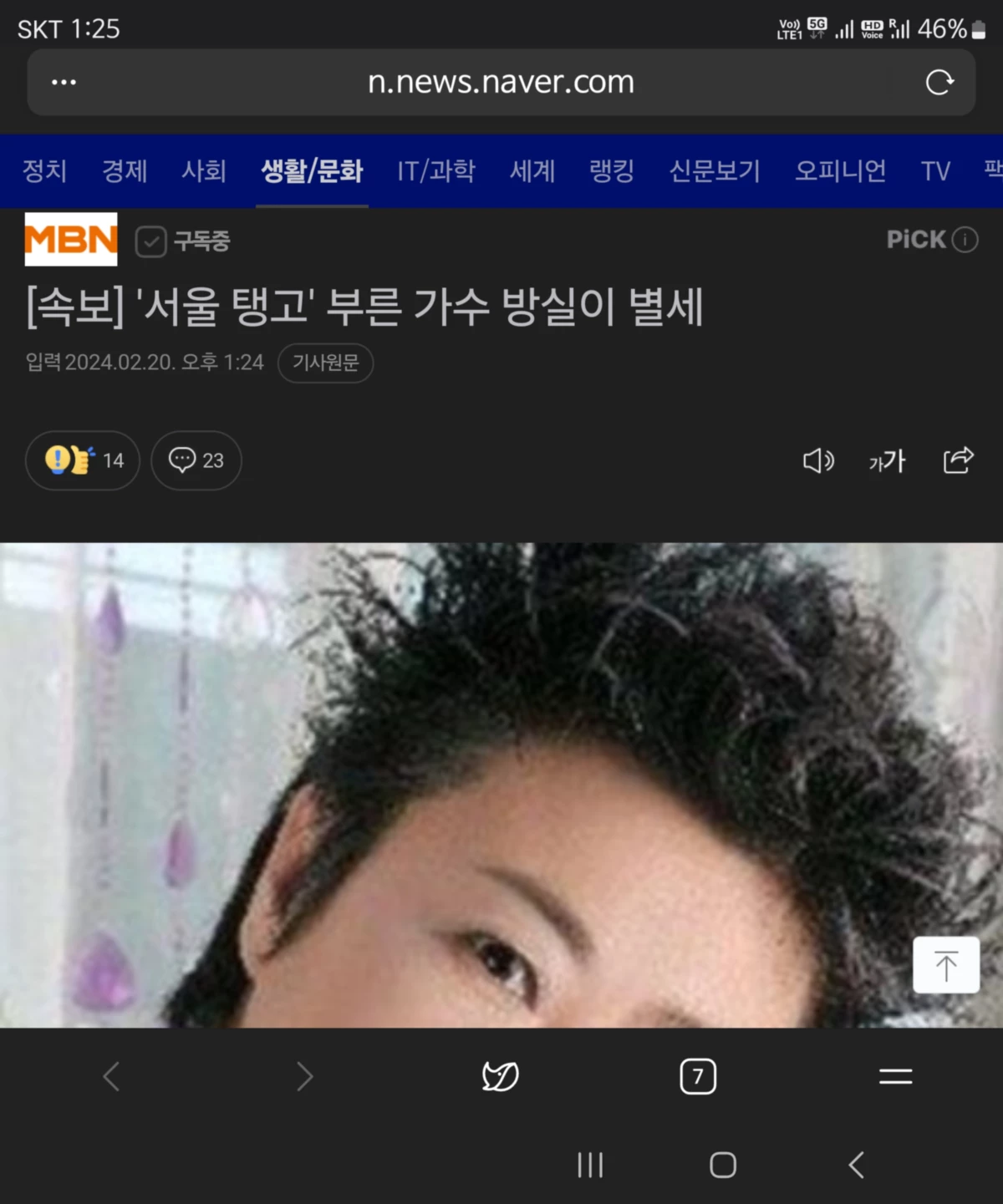Open the 기사원문 original article link
This screenshot has height=1204, width=1003.
tap(325, 363)
